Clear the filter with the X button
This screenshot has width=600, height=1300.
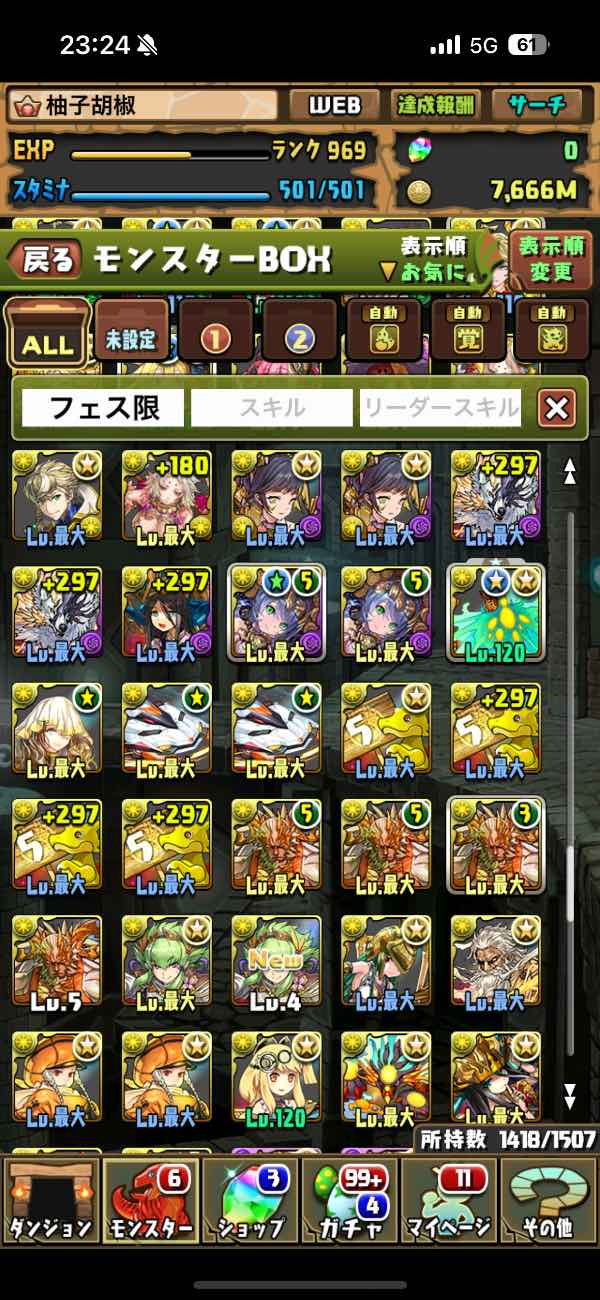(x=556, y=408)
